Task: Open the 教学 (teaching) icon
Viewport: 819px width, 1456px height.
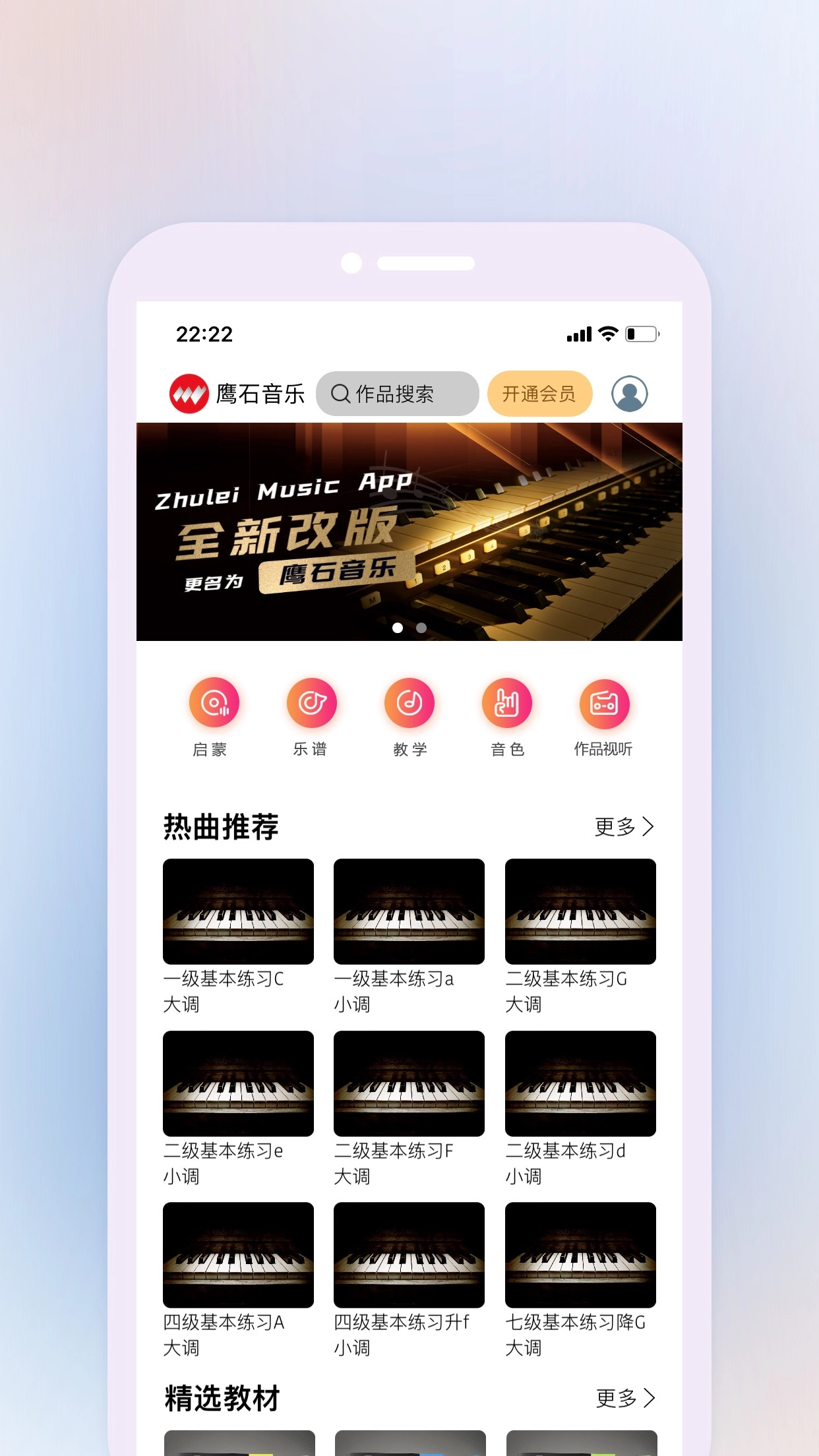Action: click(x=409, y=703)
